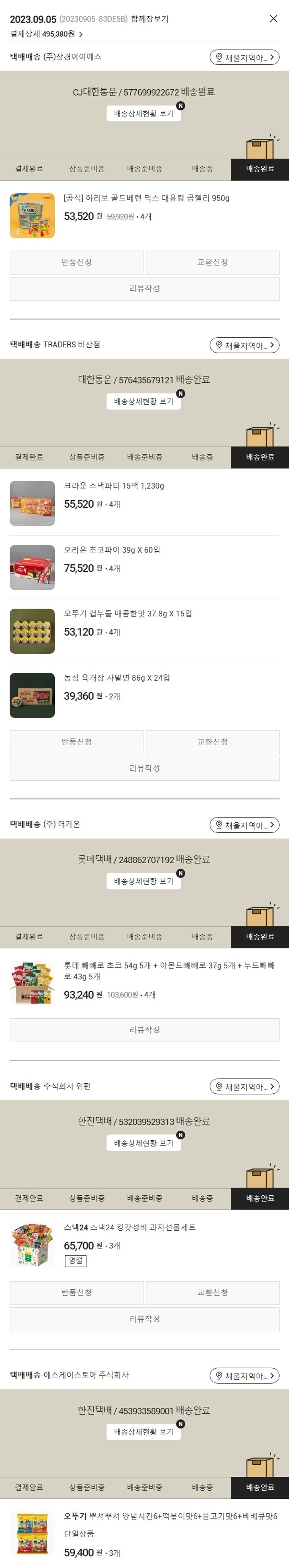Viewport: 289px width, 1568px height.
Task: Tap the address chip next to 삼경아이에스
Action: (244, 57)
